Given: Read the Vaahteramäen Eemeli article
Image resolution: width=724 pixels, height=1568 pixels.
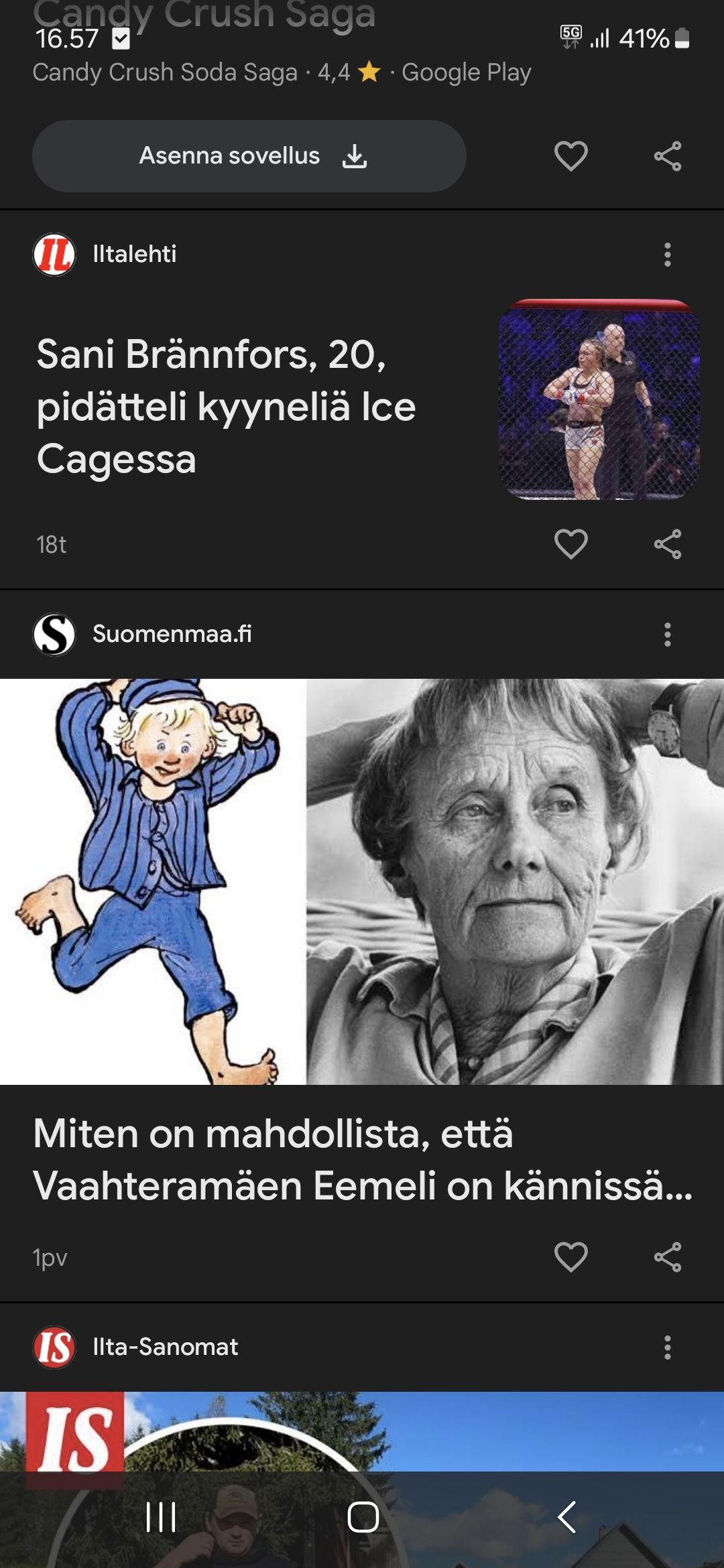Looking at the screenshot, I should [362, 1159].
